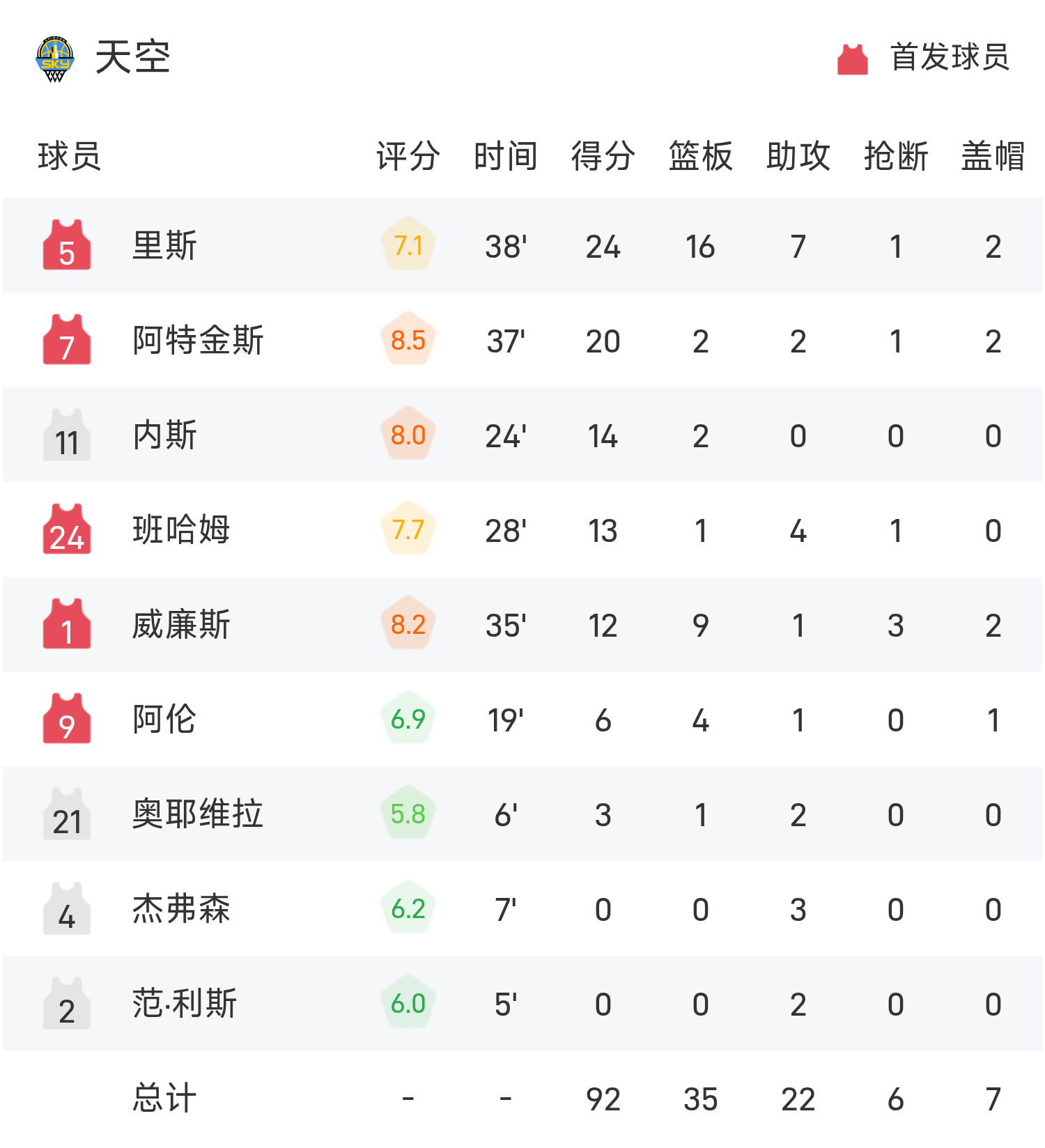
Task: Open 班哈姆's player page
Action: pyautogui.click(x=181, y=530)
